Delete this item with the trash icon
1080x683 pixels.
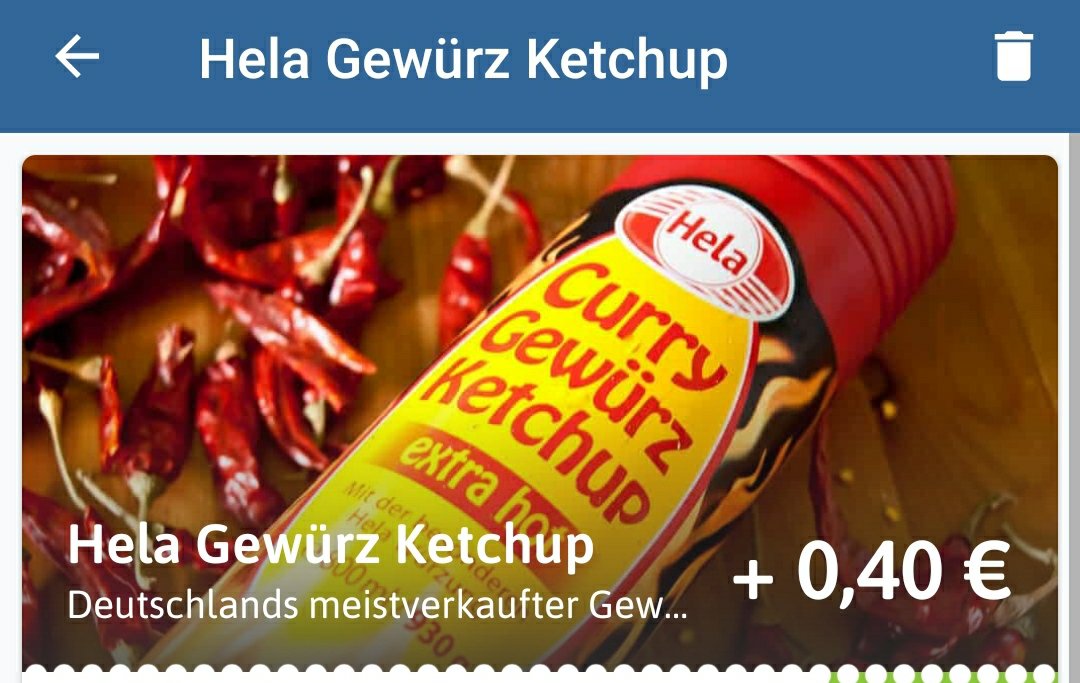[1013, 57]
